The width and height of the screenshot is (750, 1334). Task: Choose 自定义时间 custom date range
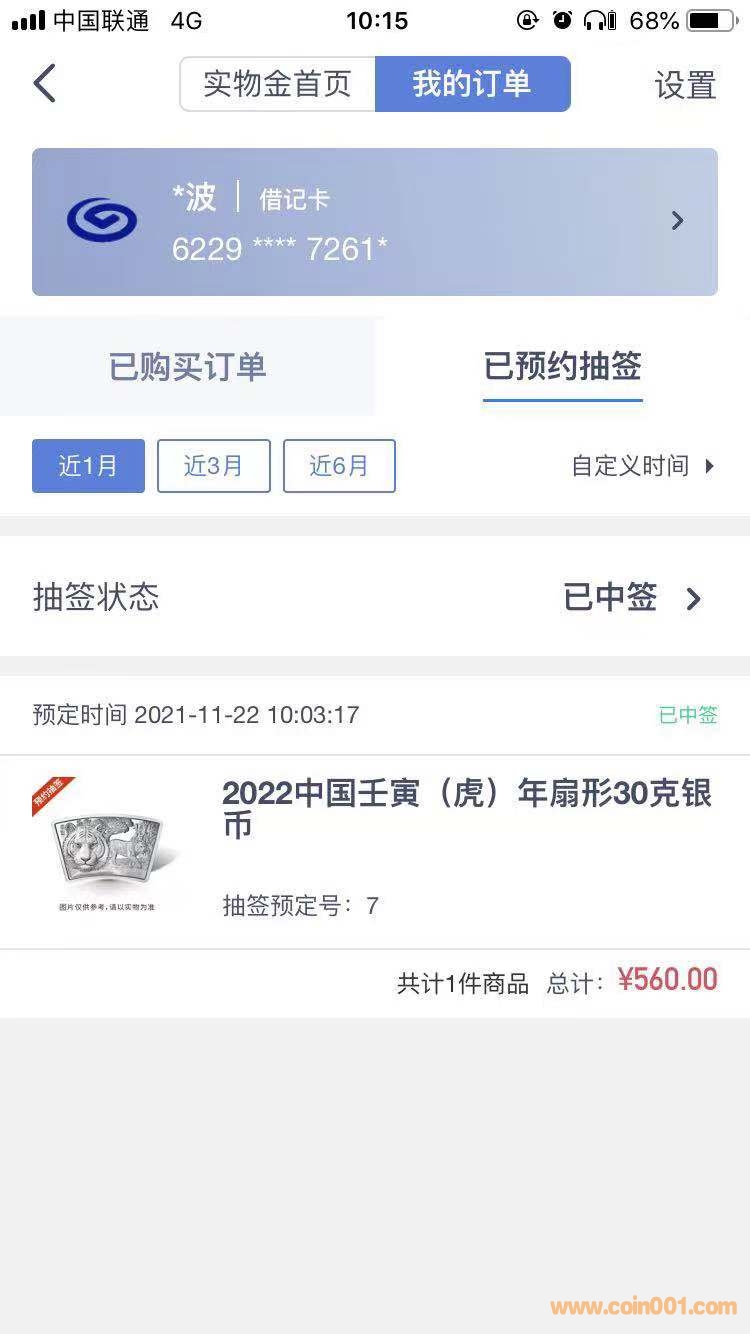point(642,466)
